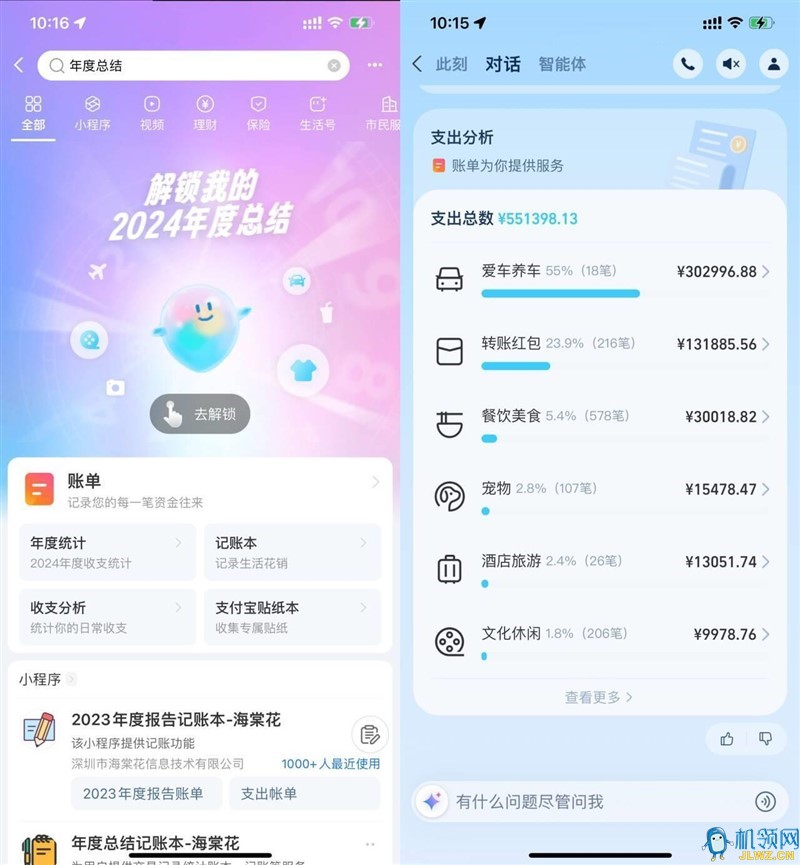Open 收支分析 card

(107, 617)
